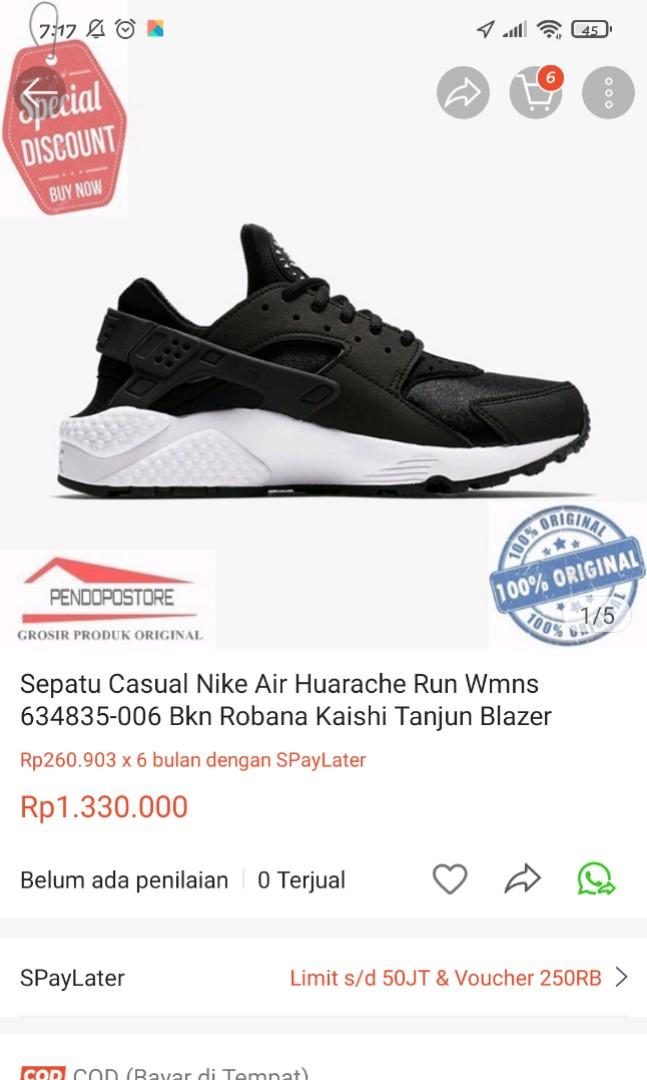View the Nike Air Huarache product image
This screenshot has width=647, height=1080.
[x=323, y=358]
